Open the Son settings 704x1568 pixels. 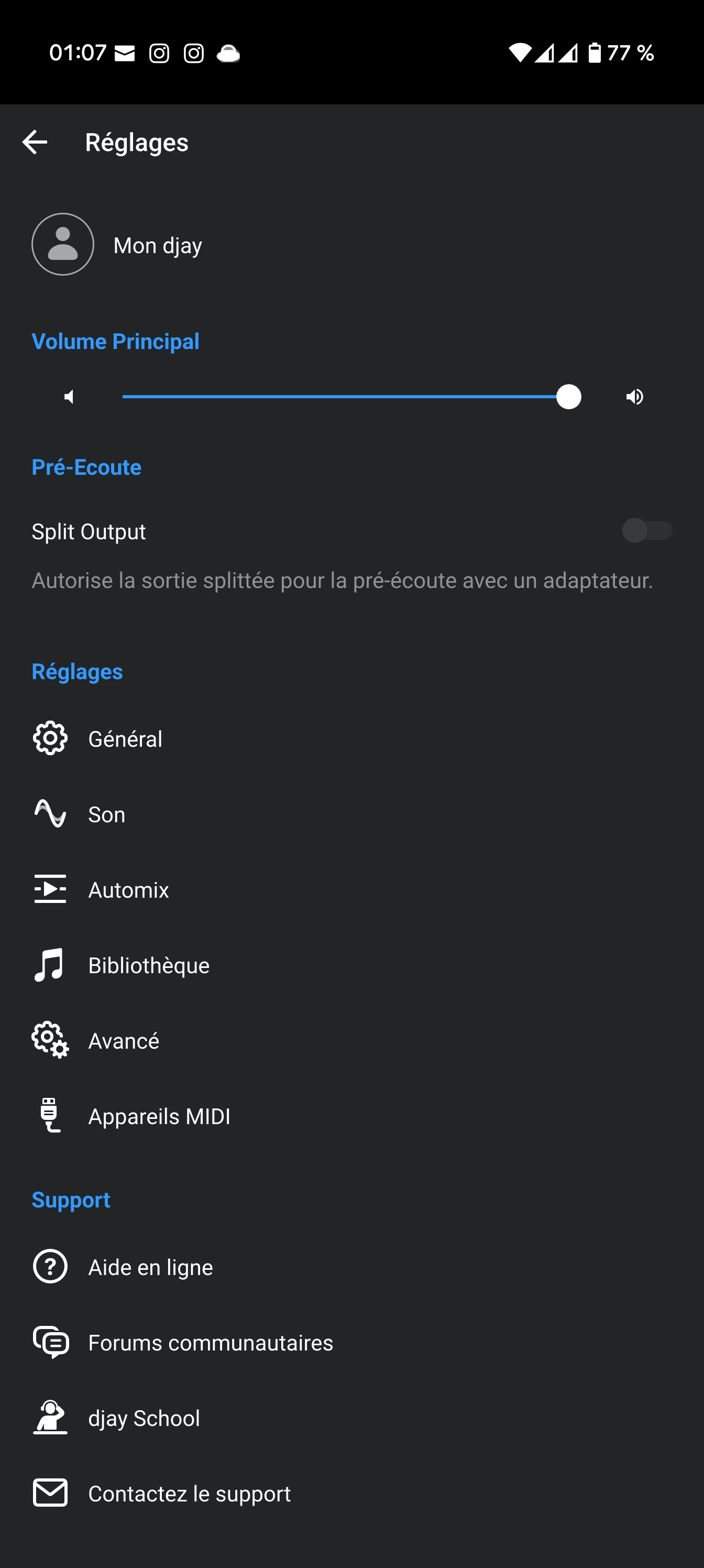click(x=351, y=814)
